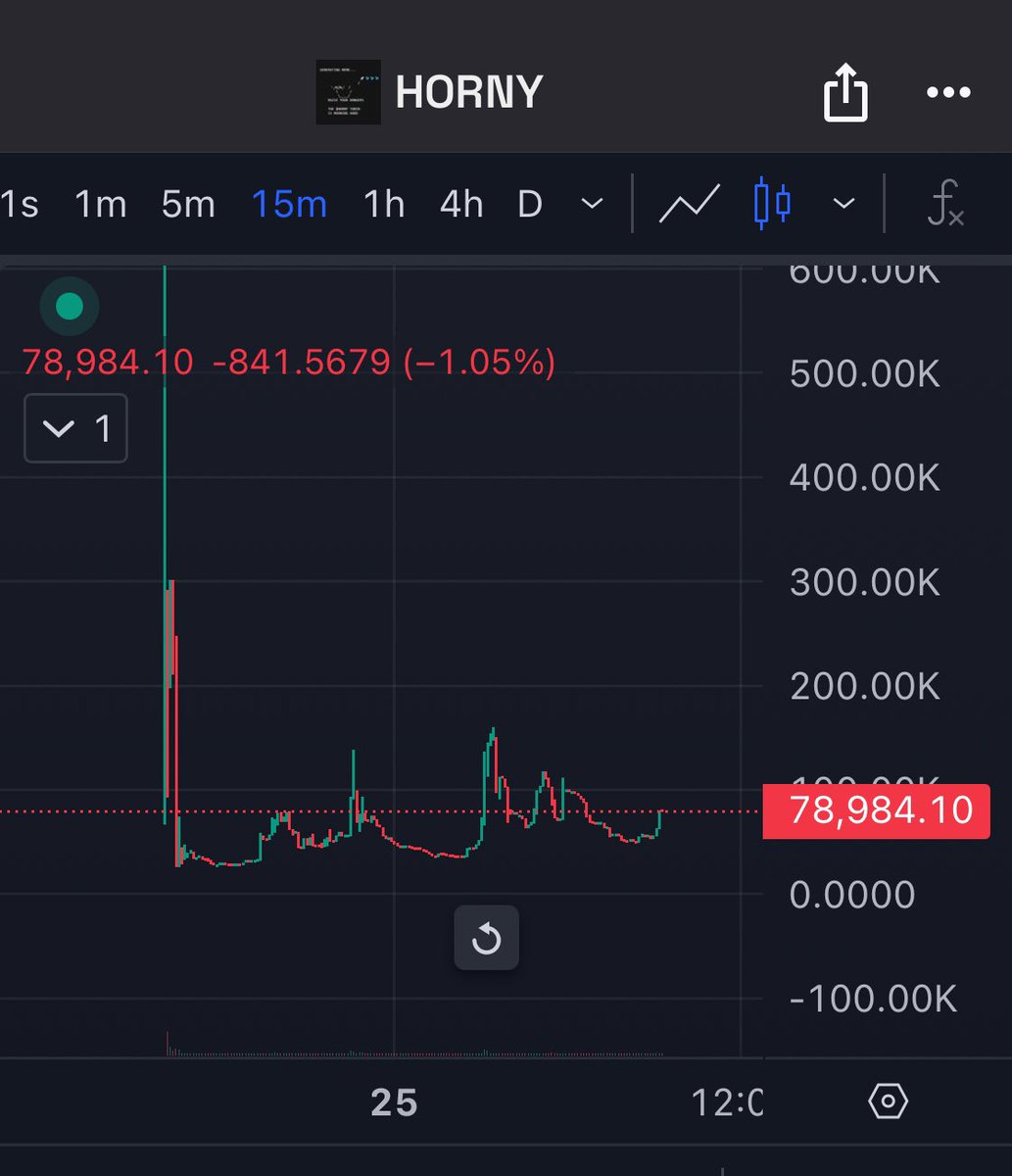Change chart to 1h interval
The image size is (1012, 1176).
[384, 205]
